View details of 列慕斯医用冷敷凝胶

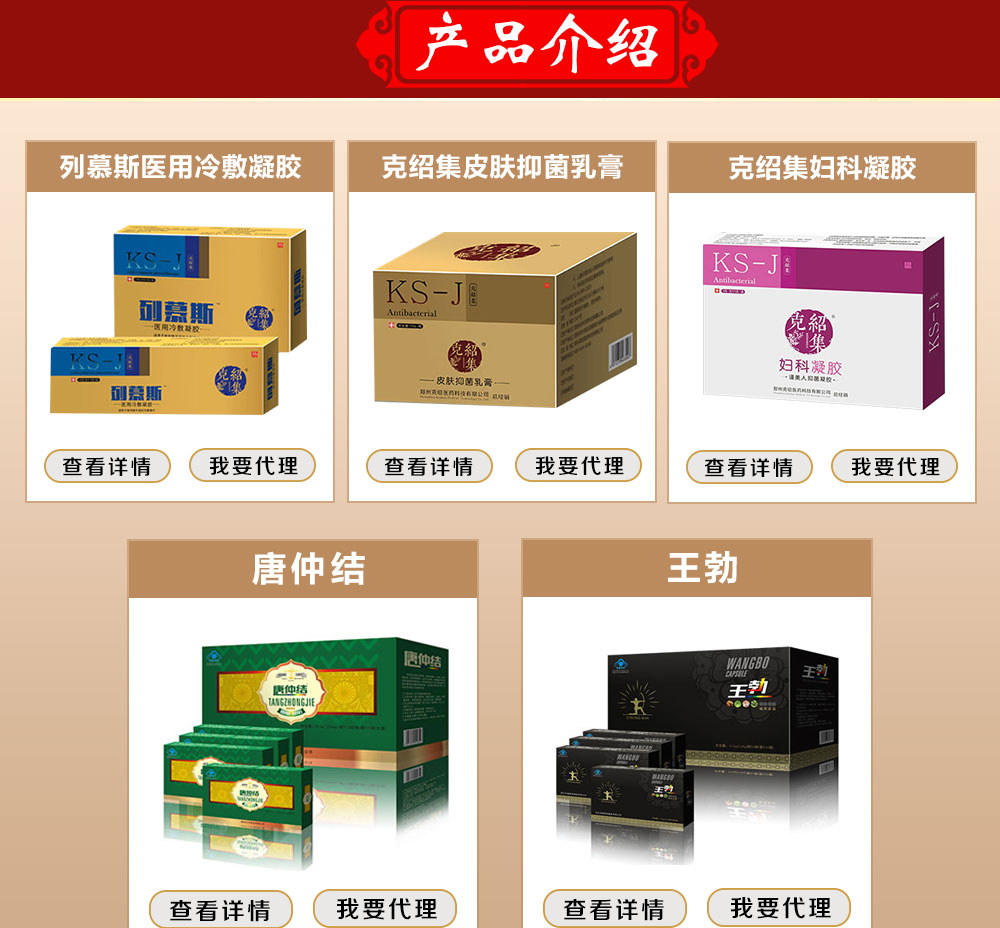(107, 466)
